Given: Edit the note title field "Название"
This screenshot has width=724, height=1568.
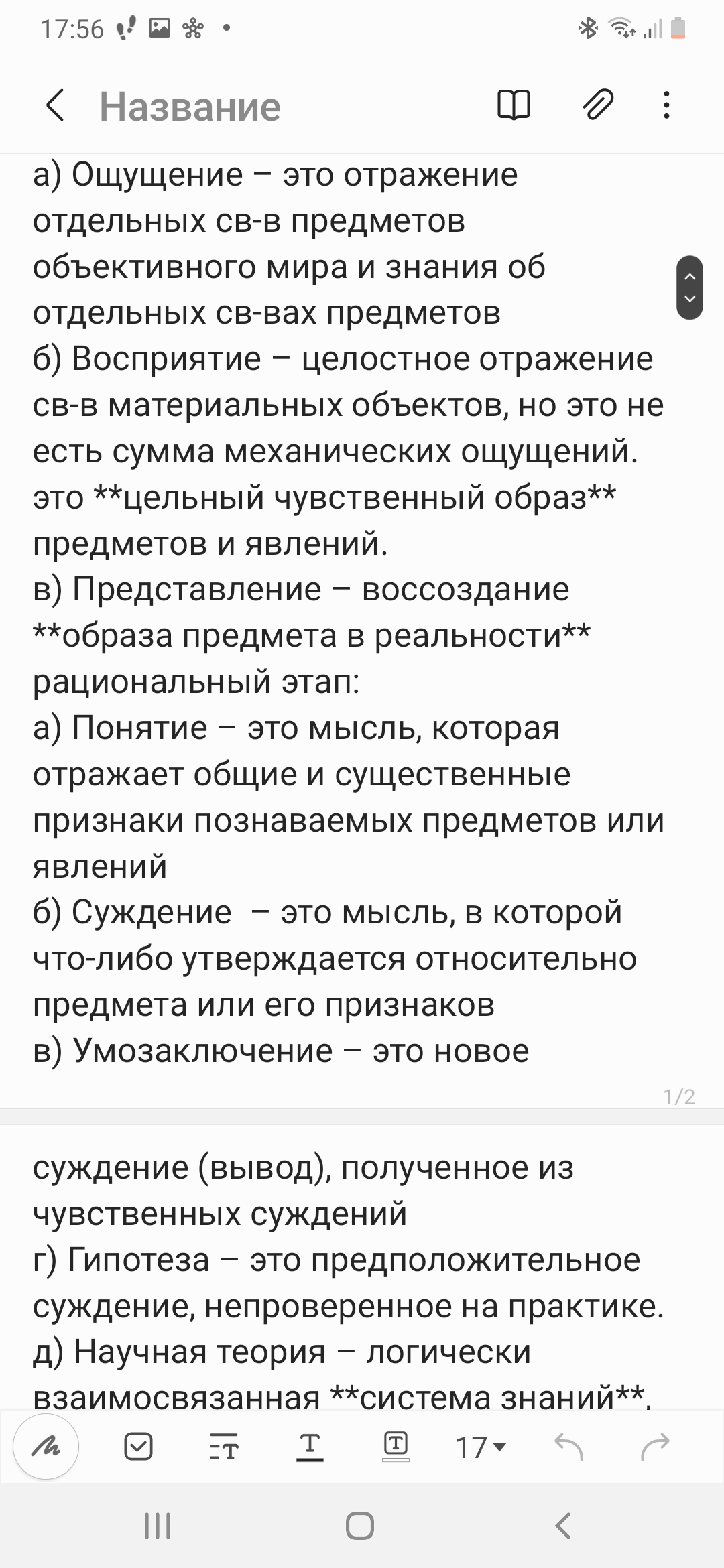Looking at the screenshot, I should pyautogui.click(x=190, y=107).
